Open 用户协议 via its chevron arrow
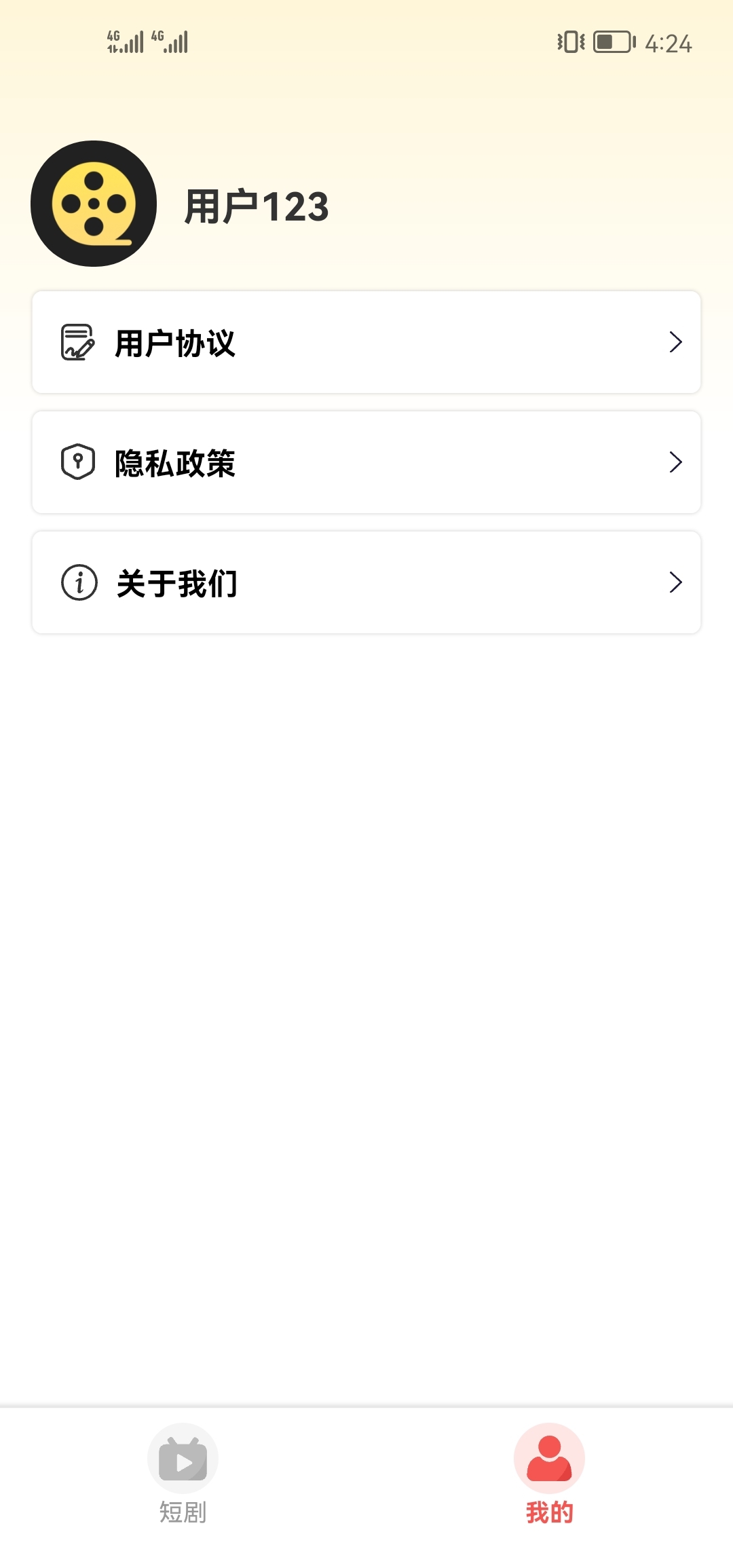Screen dimensions: 733x1568 [x=675, y=341]
